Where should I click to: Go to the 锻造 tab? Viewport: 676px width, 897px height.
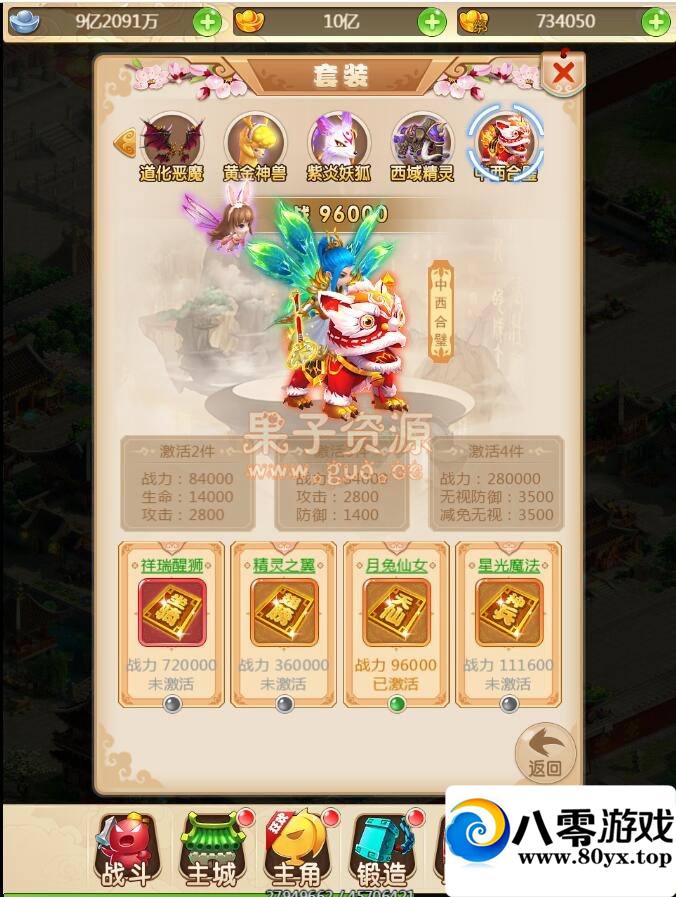(382, 850)
